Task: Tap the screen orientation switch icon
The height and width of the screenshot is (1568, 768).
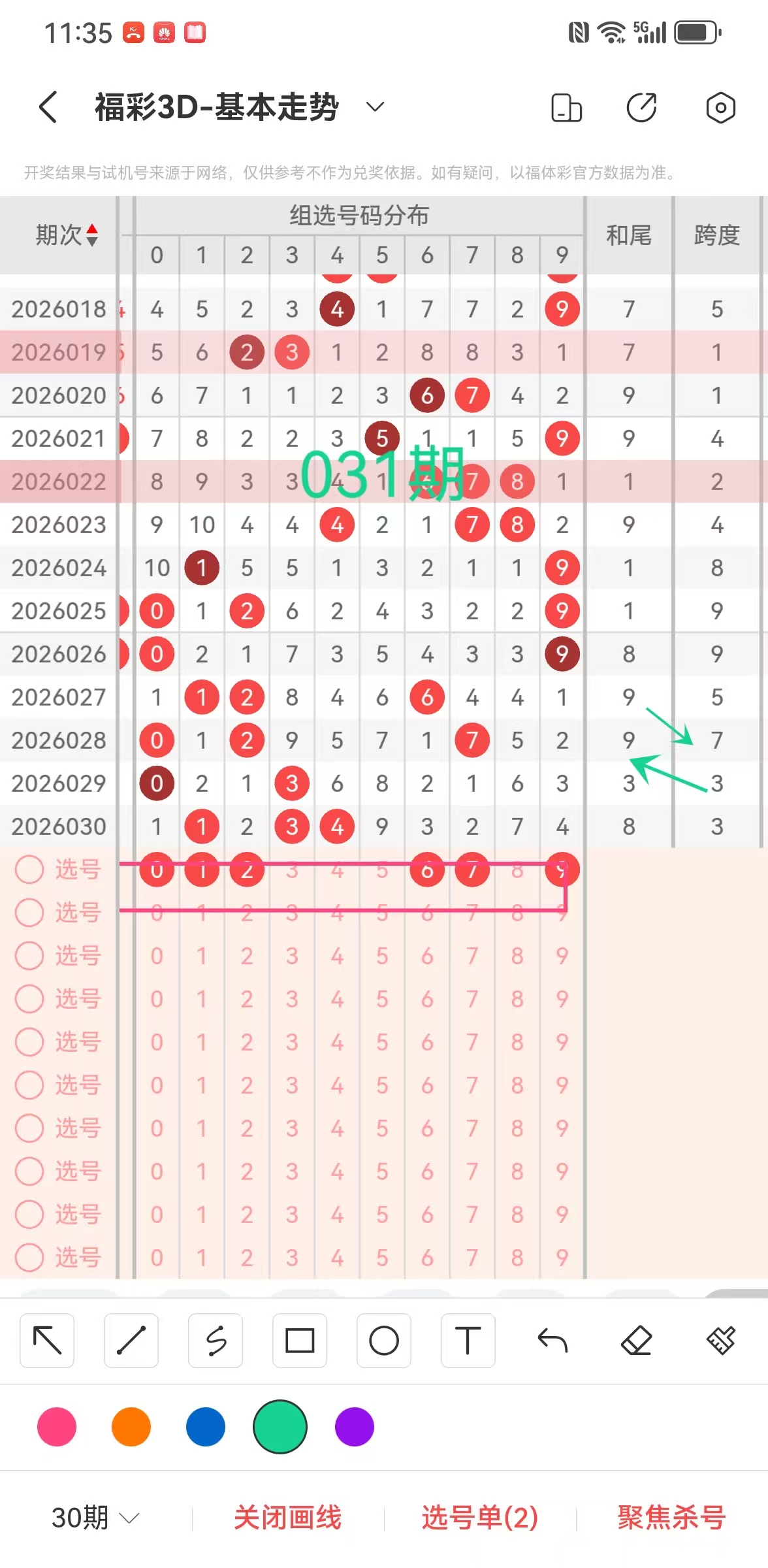Action: (x=566, y=108)
